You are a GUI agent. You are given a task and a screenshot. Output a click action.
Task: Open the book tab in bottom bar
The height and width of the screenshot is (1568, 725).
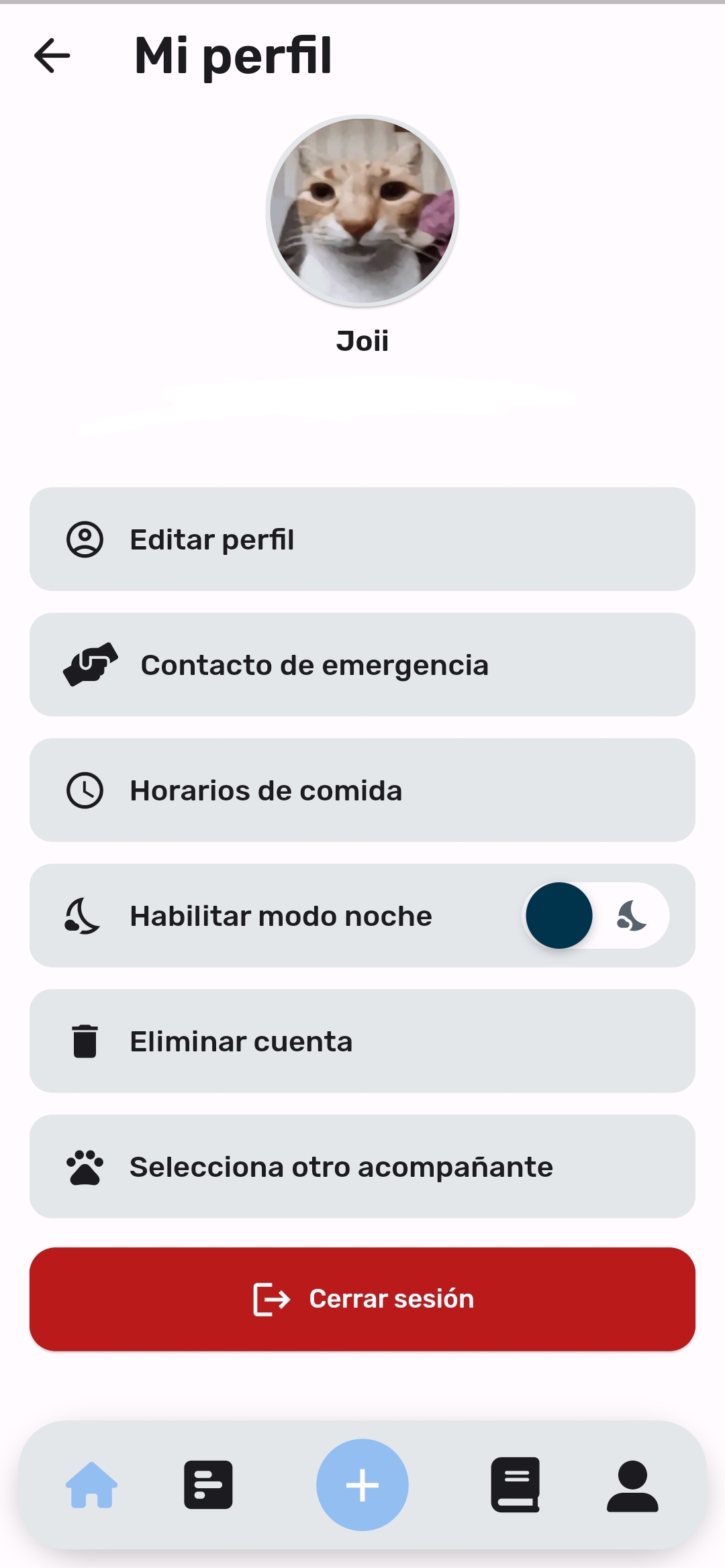pos(516,1485)
